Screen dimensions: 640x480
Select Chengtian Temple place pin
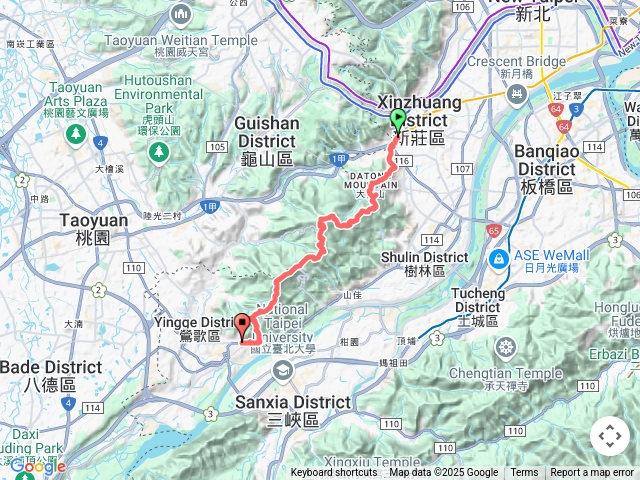pyautogui.click(x=506, y=349)
